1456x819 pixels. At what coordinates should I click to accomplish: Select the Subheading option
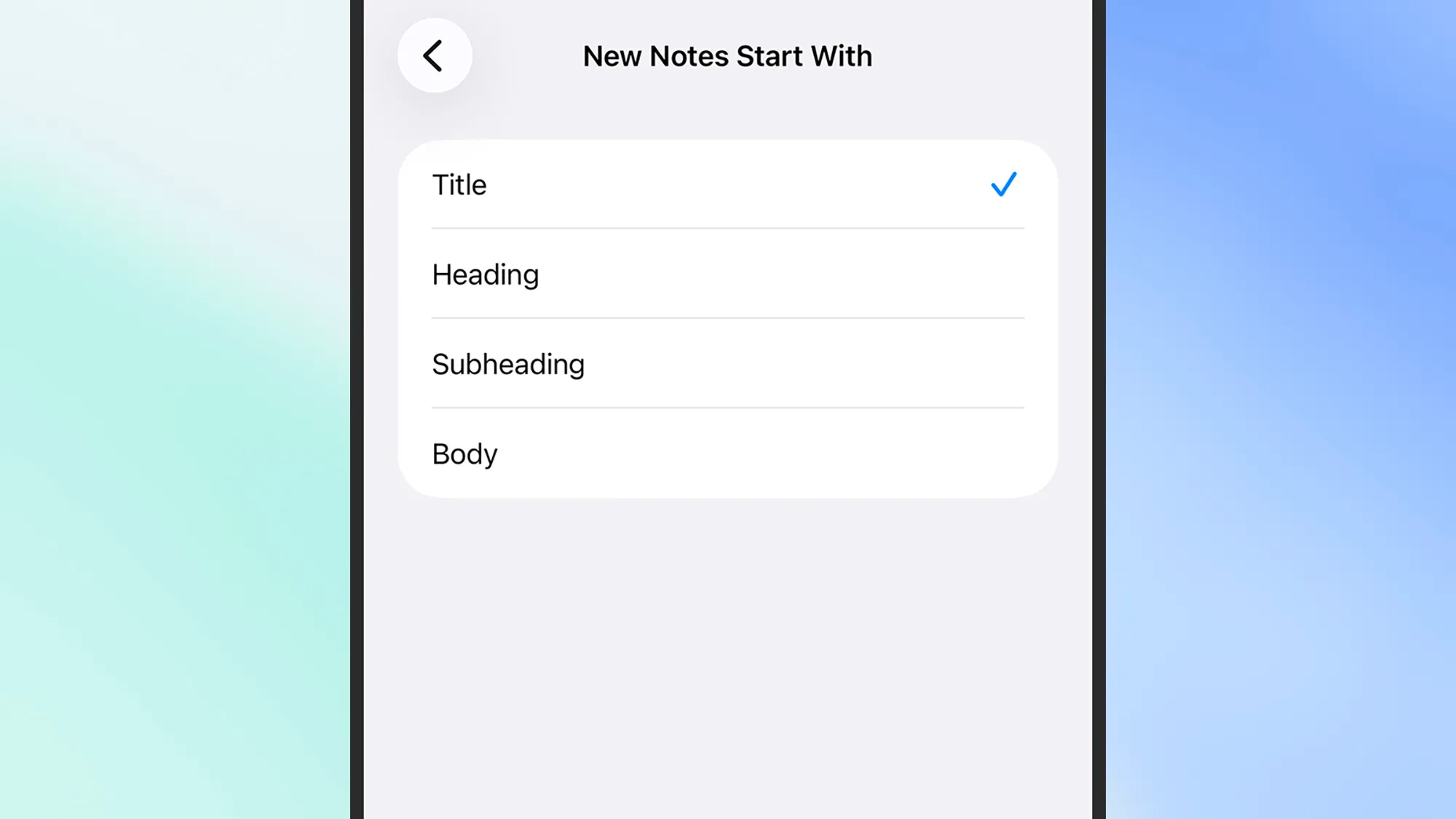point(727,364)
